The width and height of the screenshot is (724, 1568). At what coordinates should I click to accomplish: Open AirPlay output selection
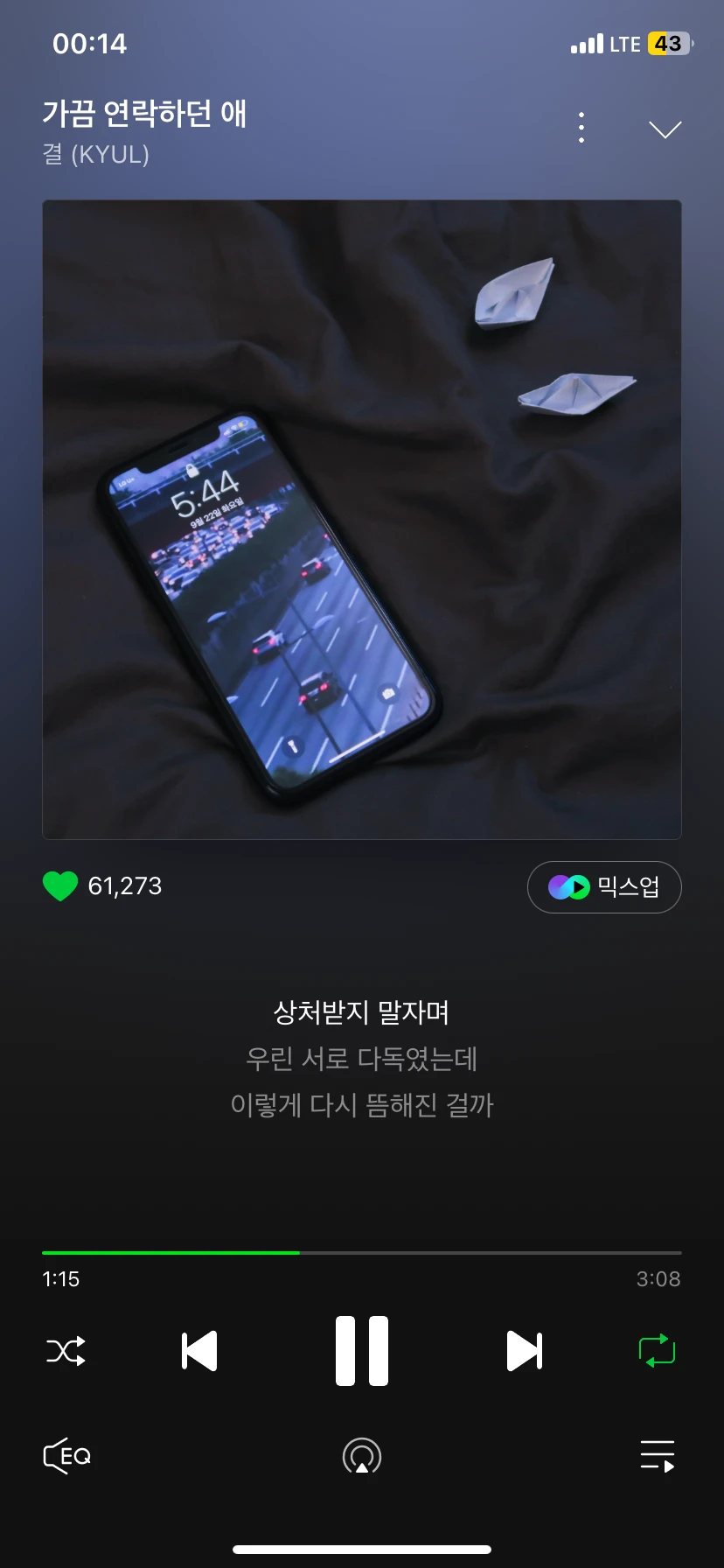(362, 1456)
